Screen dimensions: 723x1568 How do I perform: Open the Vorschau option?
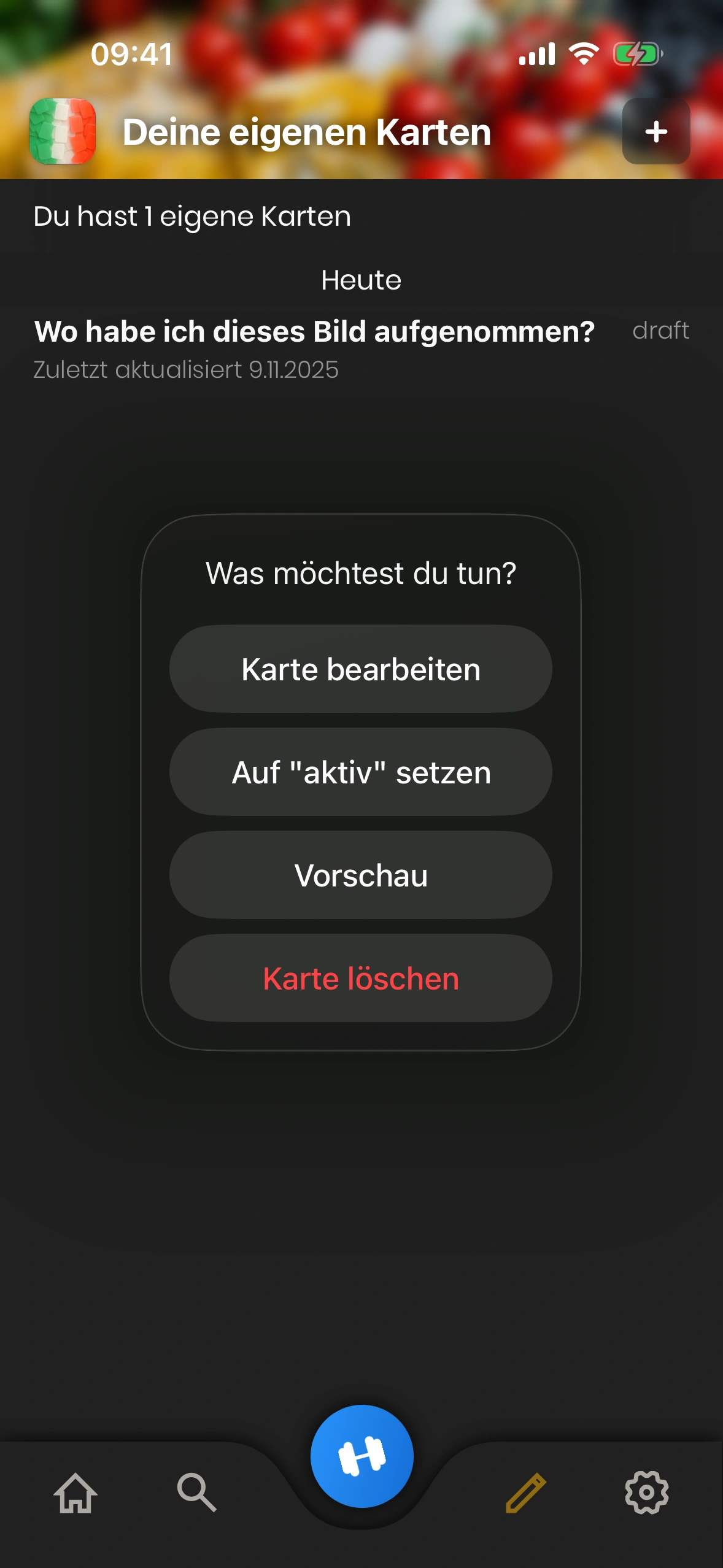click(361, 875)
